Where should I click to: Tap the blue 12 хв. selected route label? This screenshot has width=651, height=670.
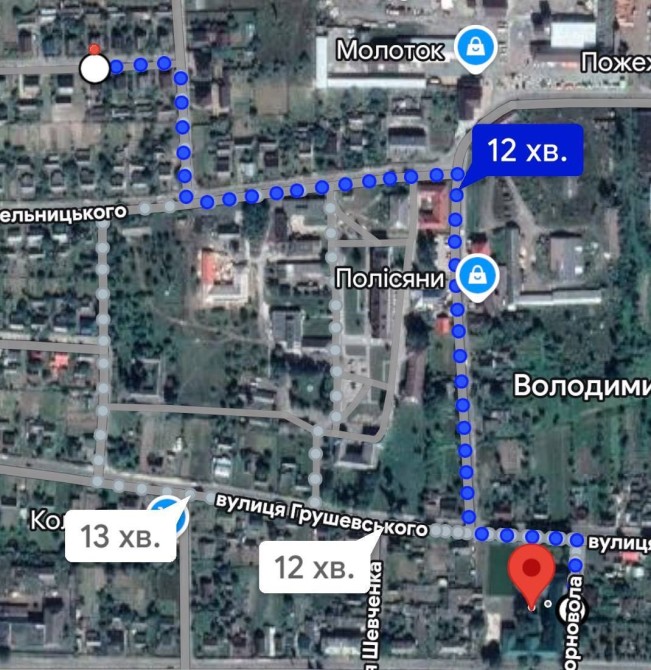click(527, 151)
